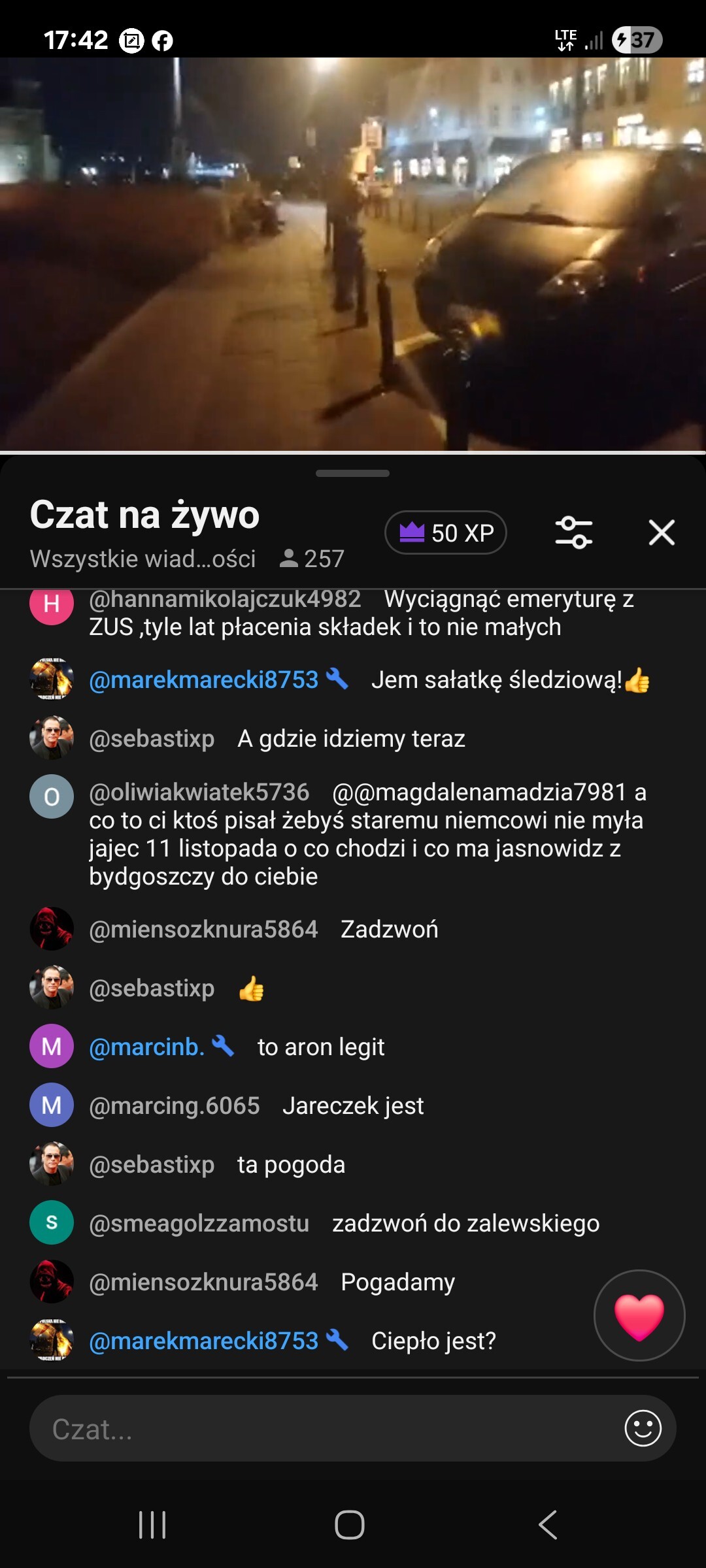This screenshot has height=1568, width=706.
Task: Open chat filter settings icon
Action: coord(573,532)
